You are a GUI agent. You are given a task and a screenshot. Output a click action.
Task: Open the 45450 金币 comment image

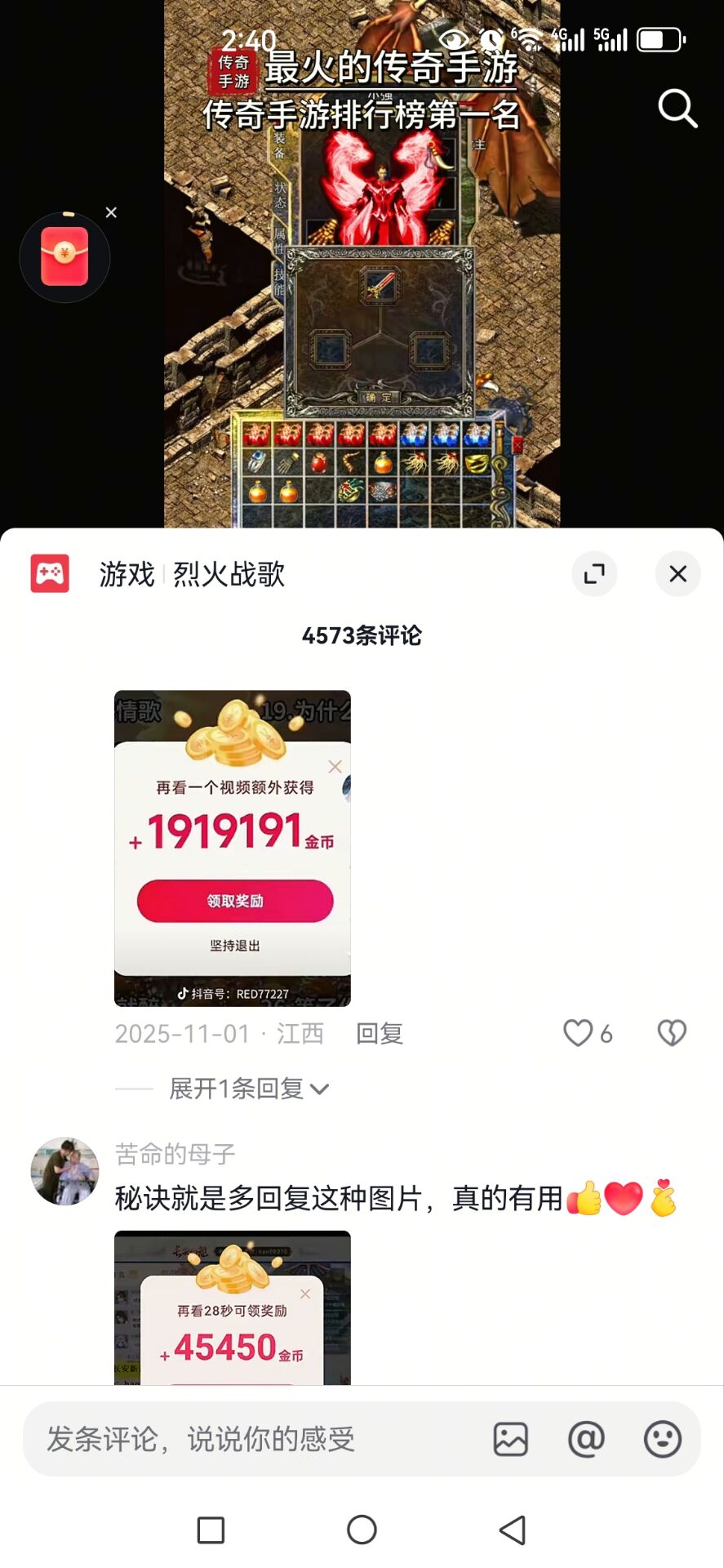tap(233, 1307)
